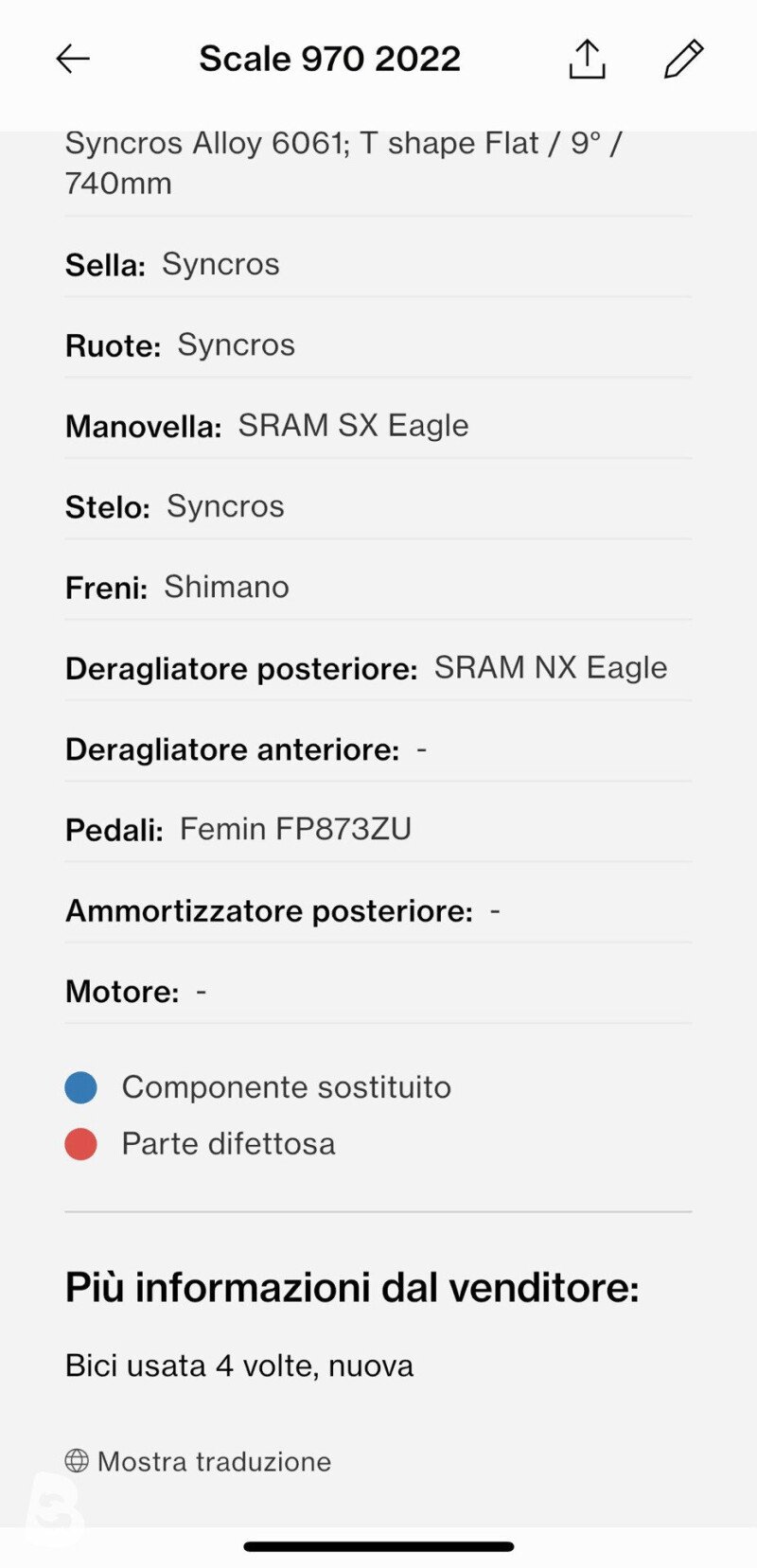Edit the listing with the pencil icon

(x=683, y=59)
